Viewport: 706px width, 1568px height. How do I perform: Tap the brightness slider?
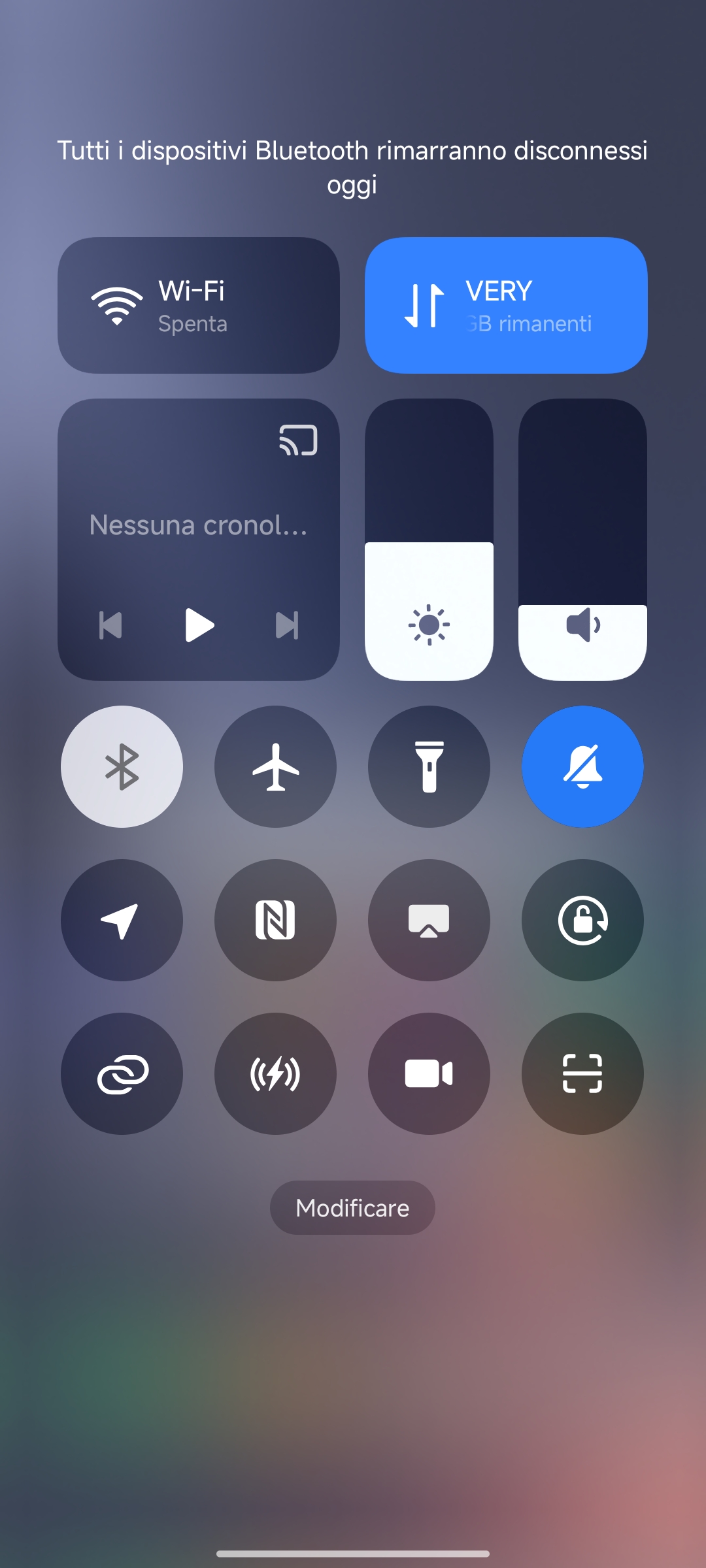tap(429, 540)
